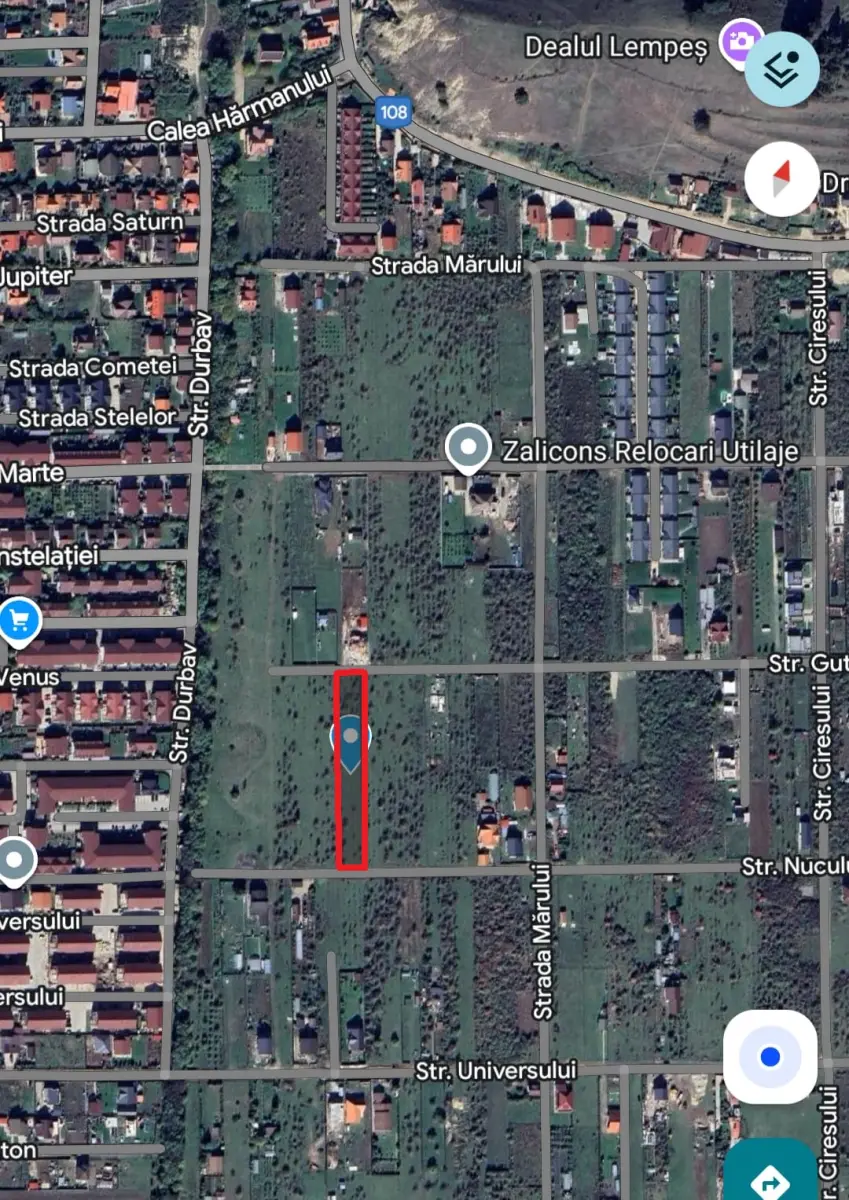Open the shopping cart store marker

pos(16,621)
